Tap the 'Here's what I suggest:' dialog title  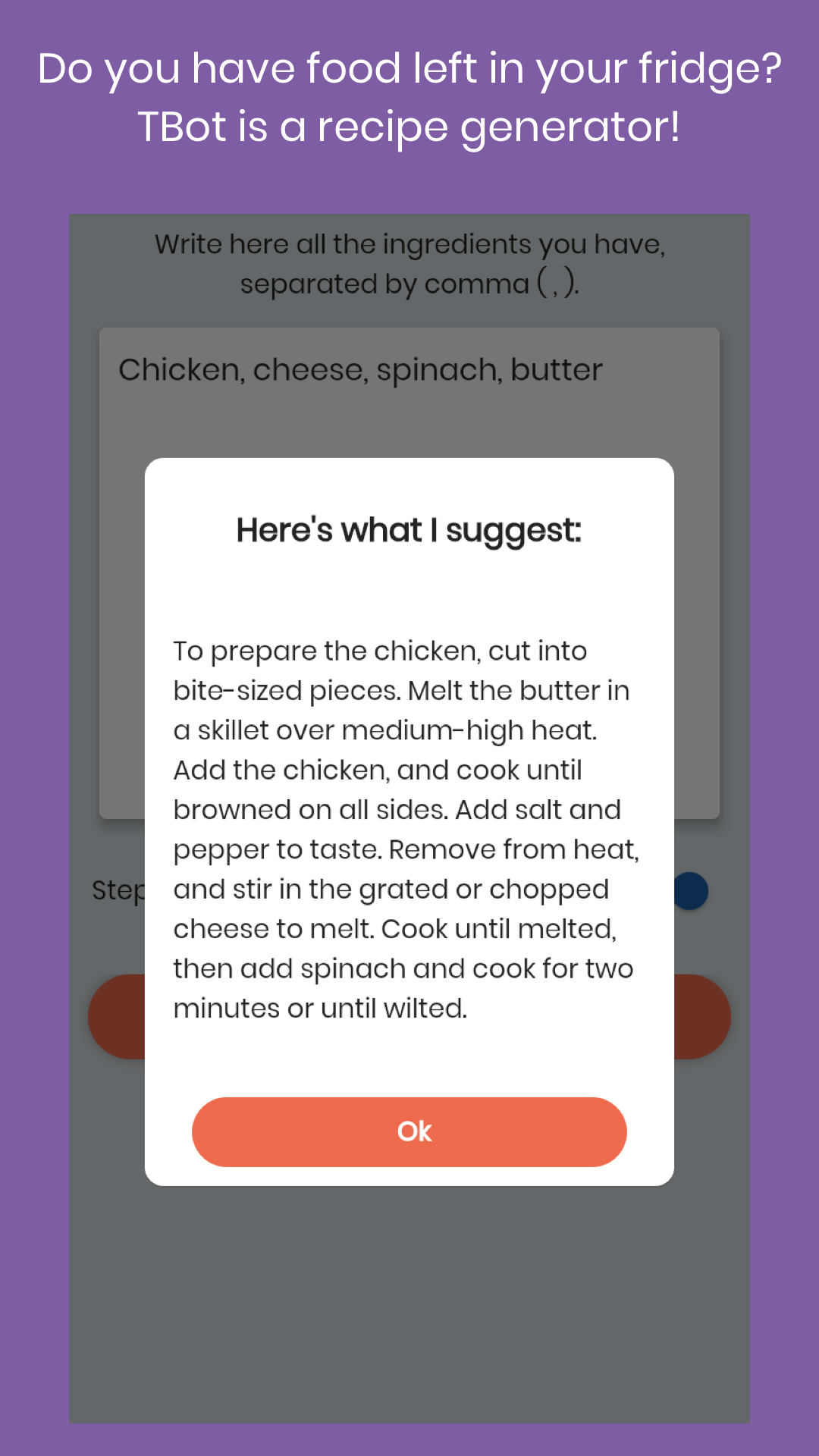pos(409,531)
